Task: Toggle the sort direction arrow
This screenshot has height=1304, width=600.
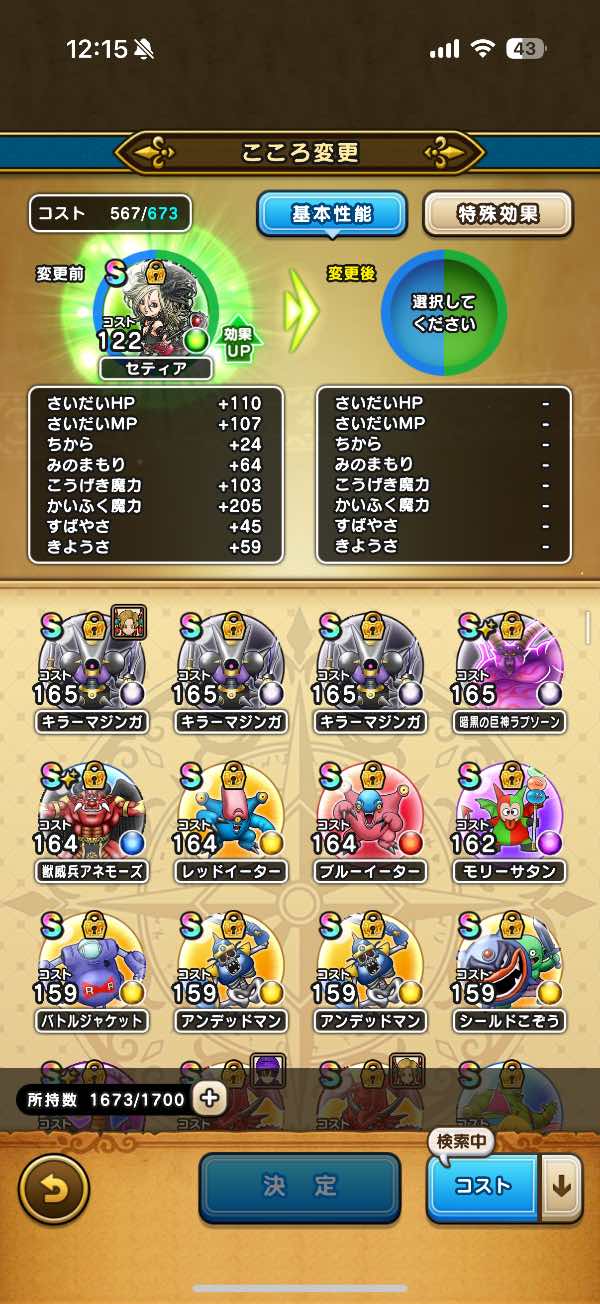Action: tap(561, 1187)
